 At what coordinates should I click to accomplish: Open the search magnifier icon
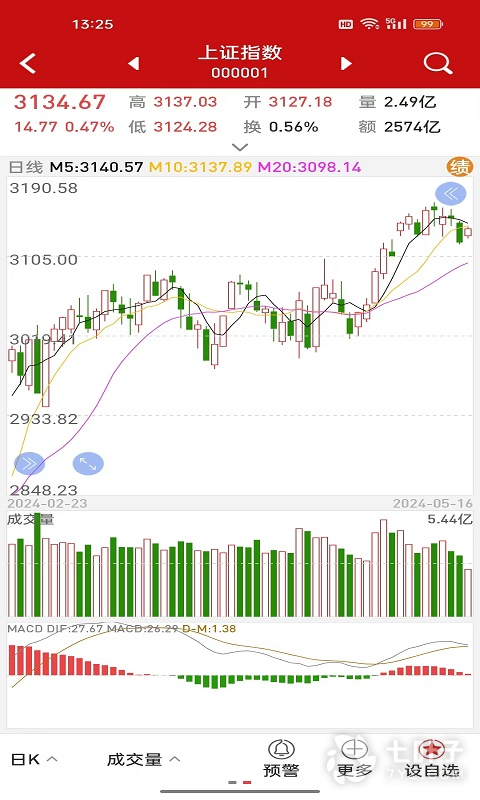pos(438,64)
